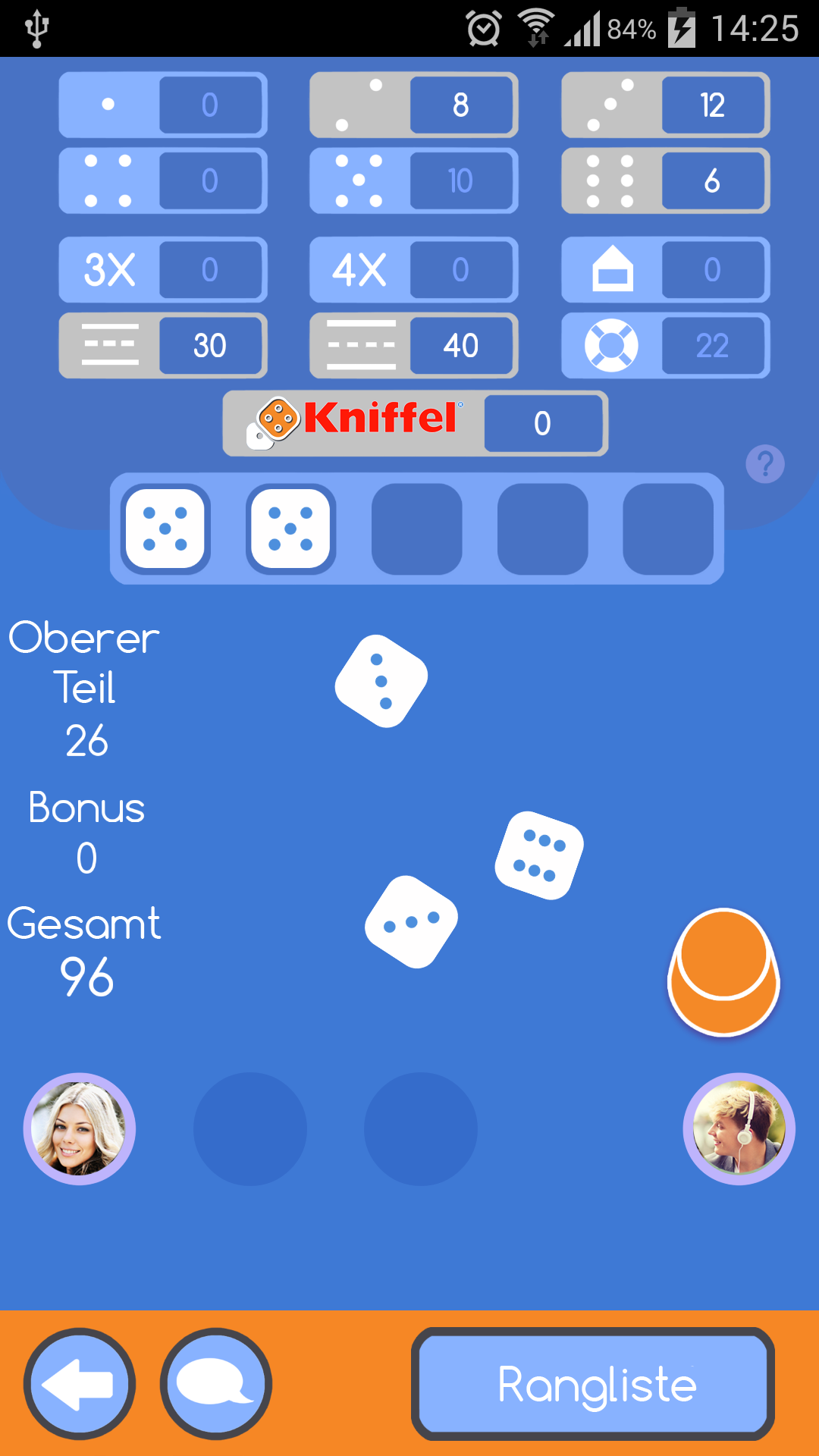Image resolution: width=819 pixels, height=1456 pixels.
Task: Select the 3X three-of-a-kind field
Action: [163, 269]
